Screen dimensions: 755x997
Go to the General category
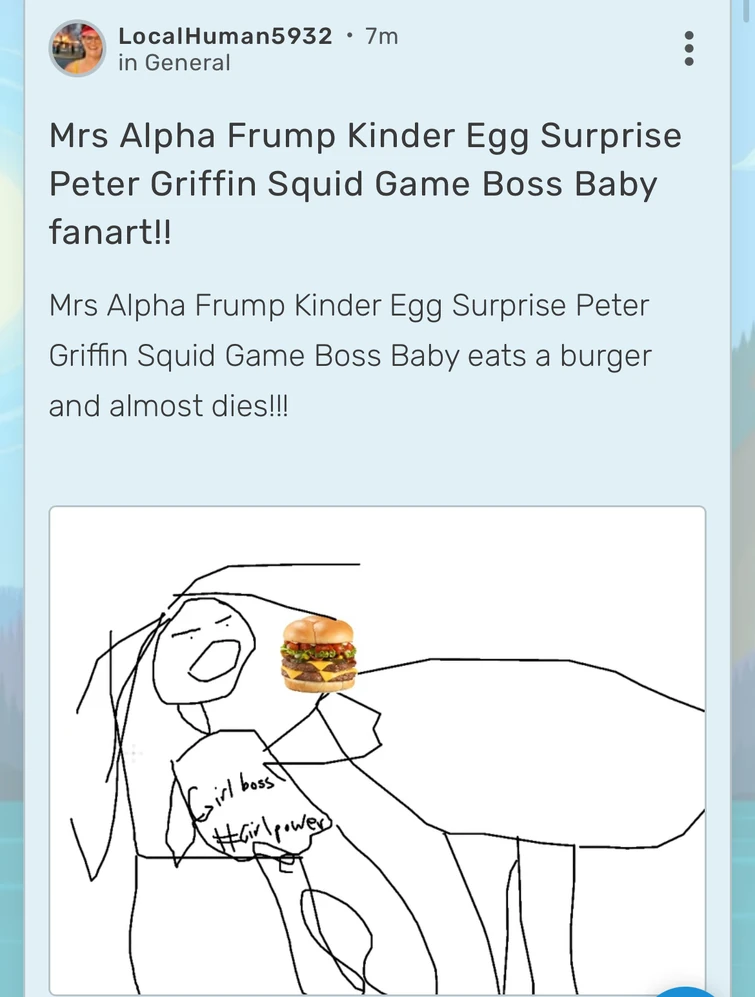click(187, 63)
